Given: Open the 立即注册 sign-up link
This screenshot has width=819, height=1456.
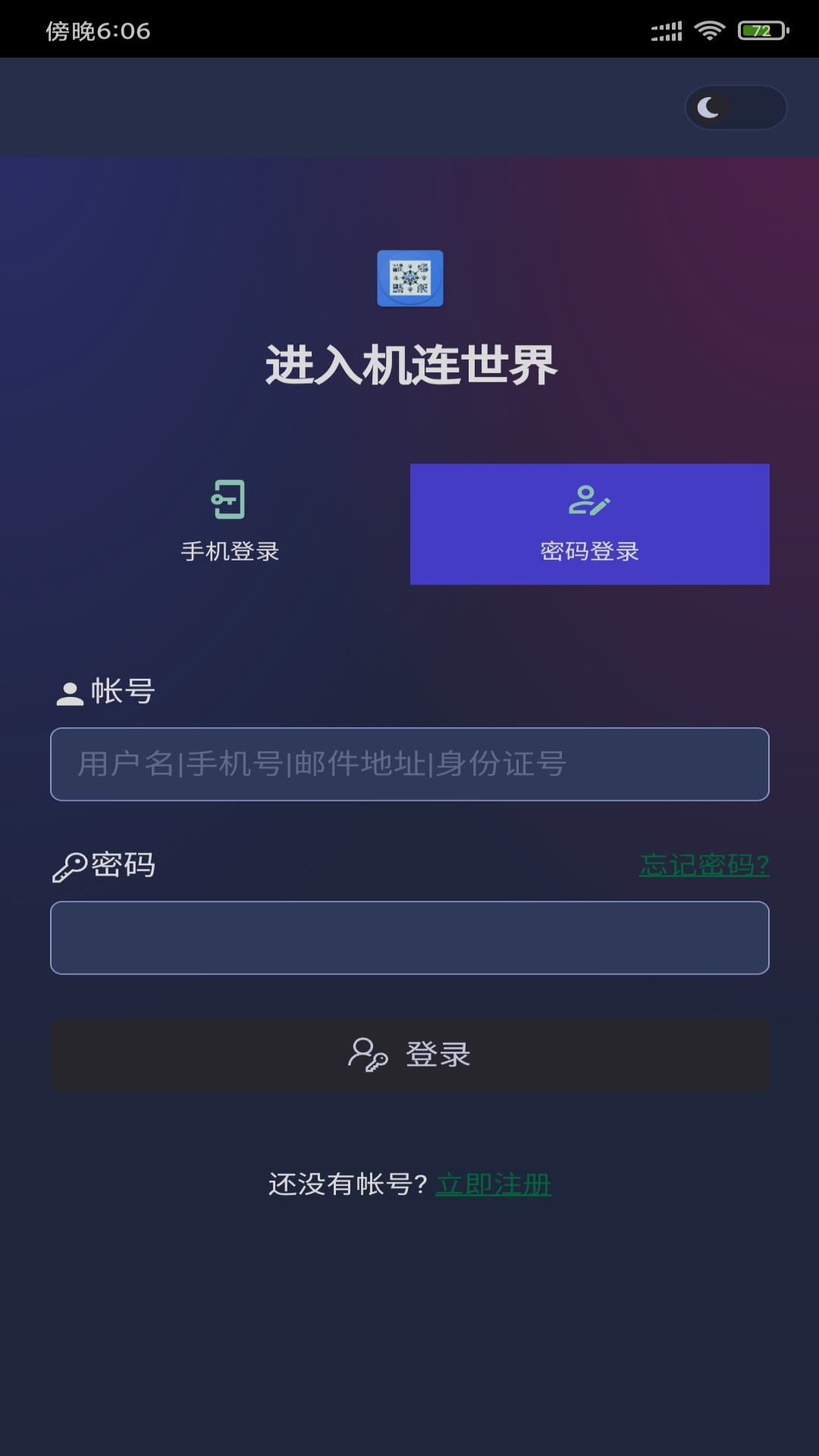Looking at the screenshot, I should point(494,1185).
